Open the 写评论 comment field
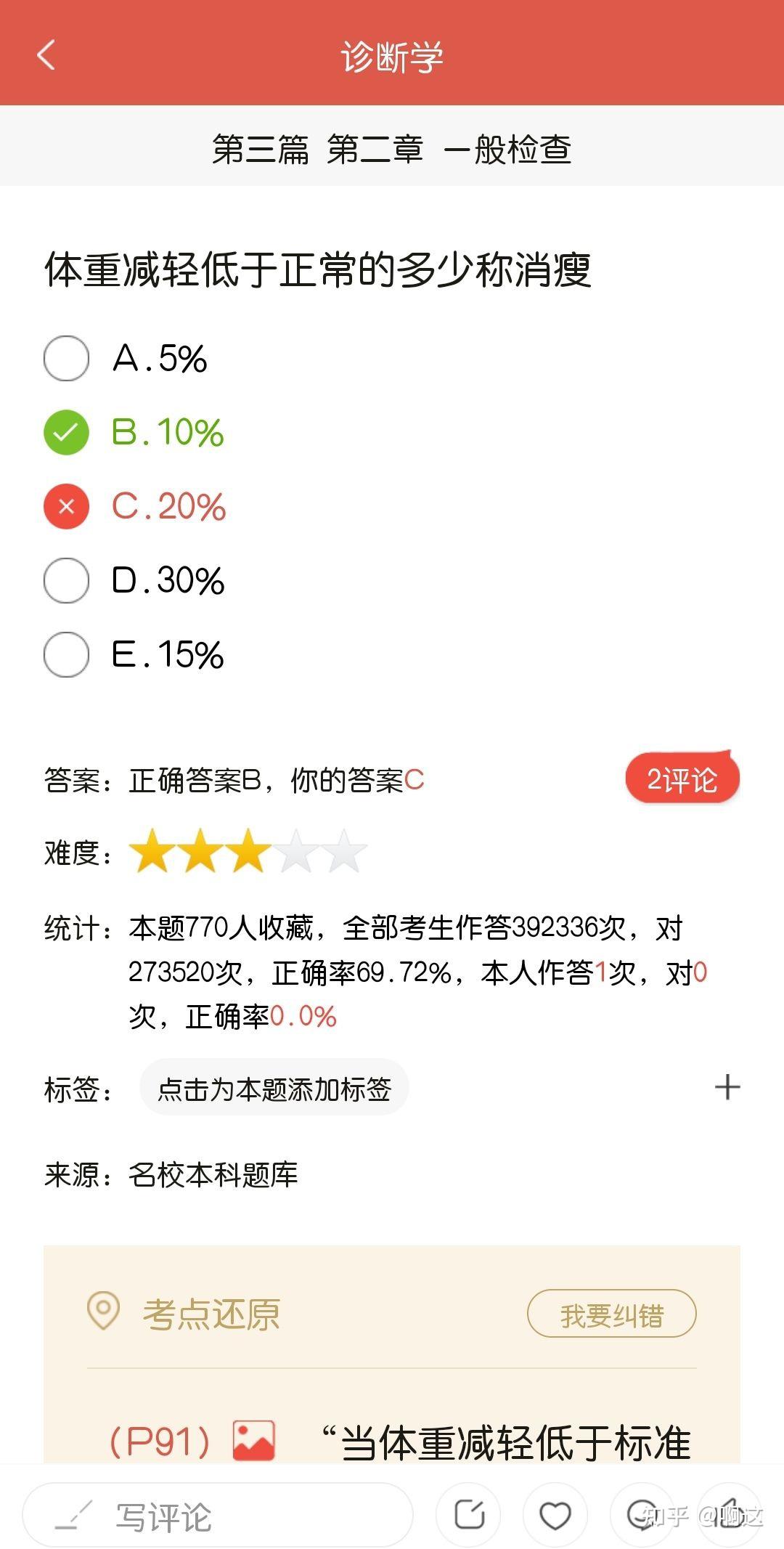Image resolution: width=784 pixels, height=1549 pixels. (x=218, y=1516)
